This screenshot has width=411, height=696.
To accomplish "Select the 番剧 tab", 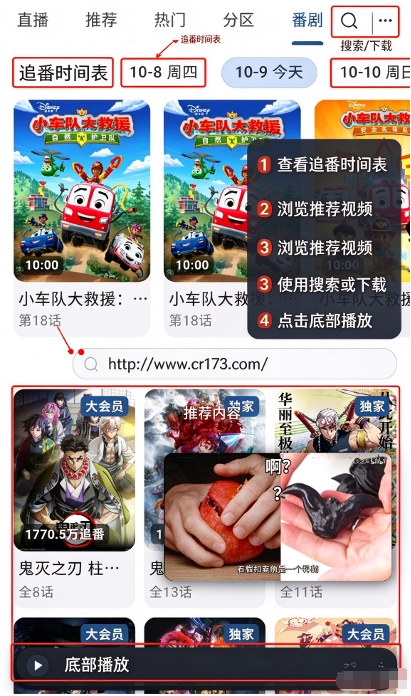I will 307,20.
